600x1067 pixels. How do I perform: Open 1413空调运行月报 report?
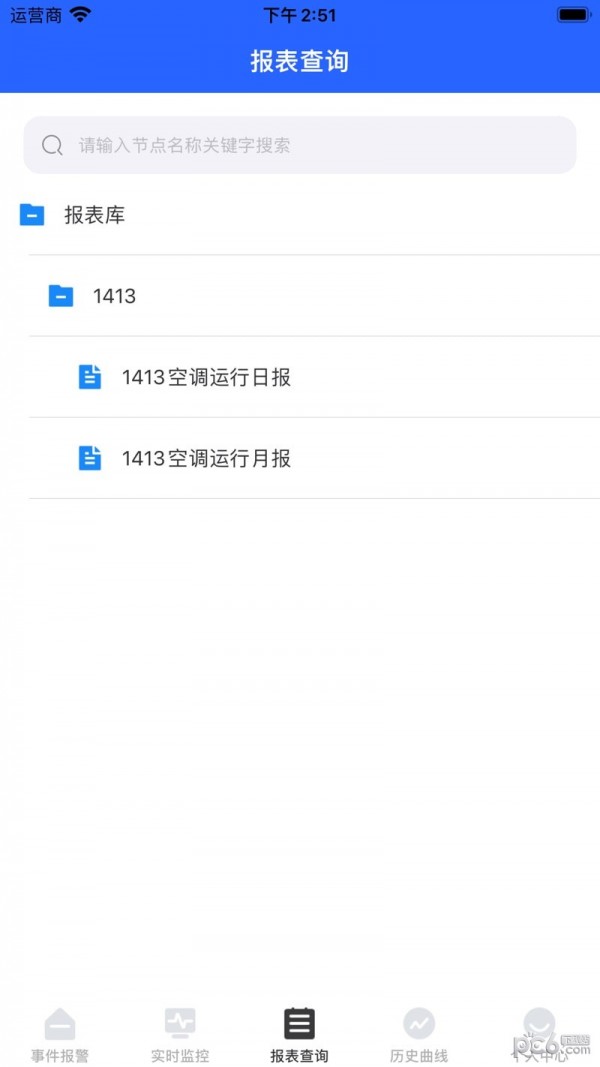point(206,458)
